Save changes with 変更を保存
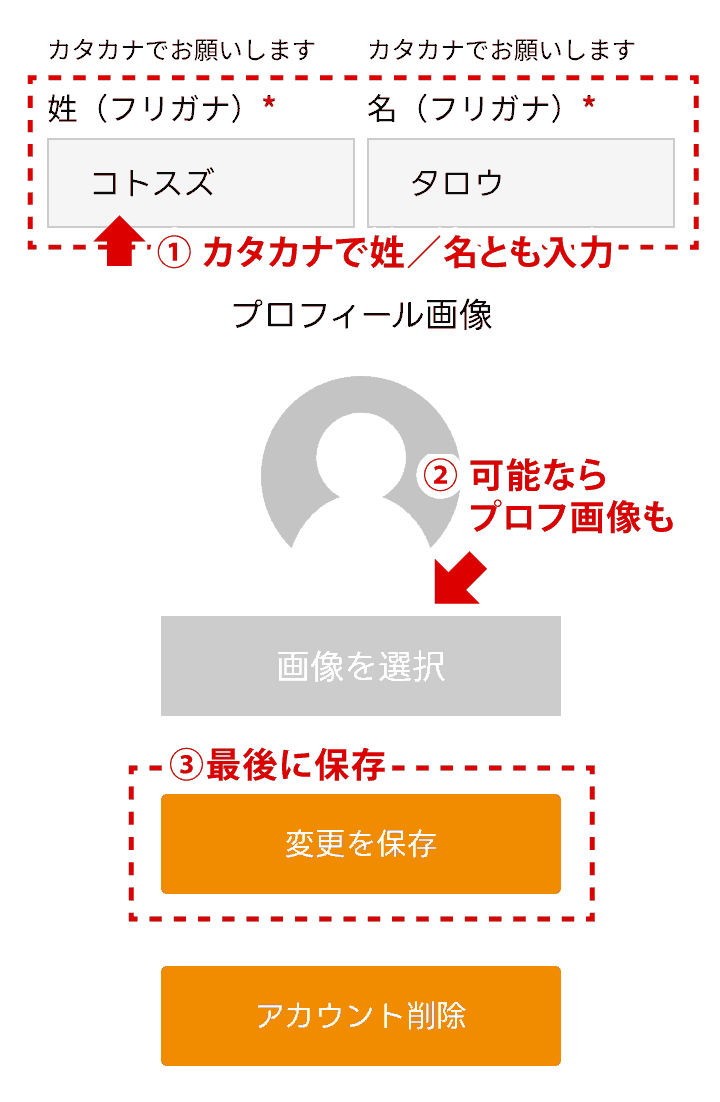 tap(360, 844)
